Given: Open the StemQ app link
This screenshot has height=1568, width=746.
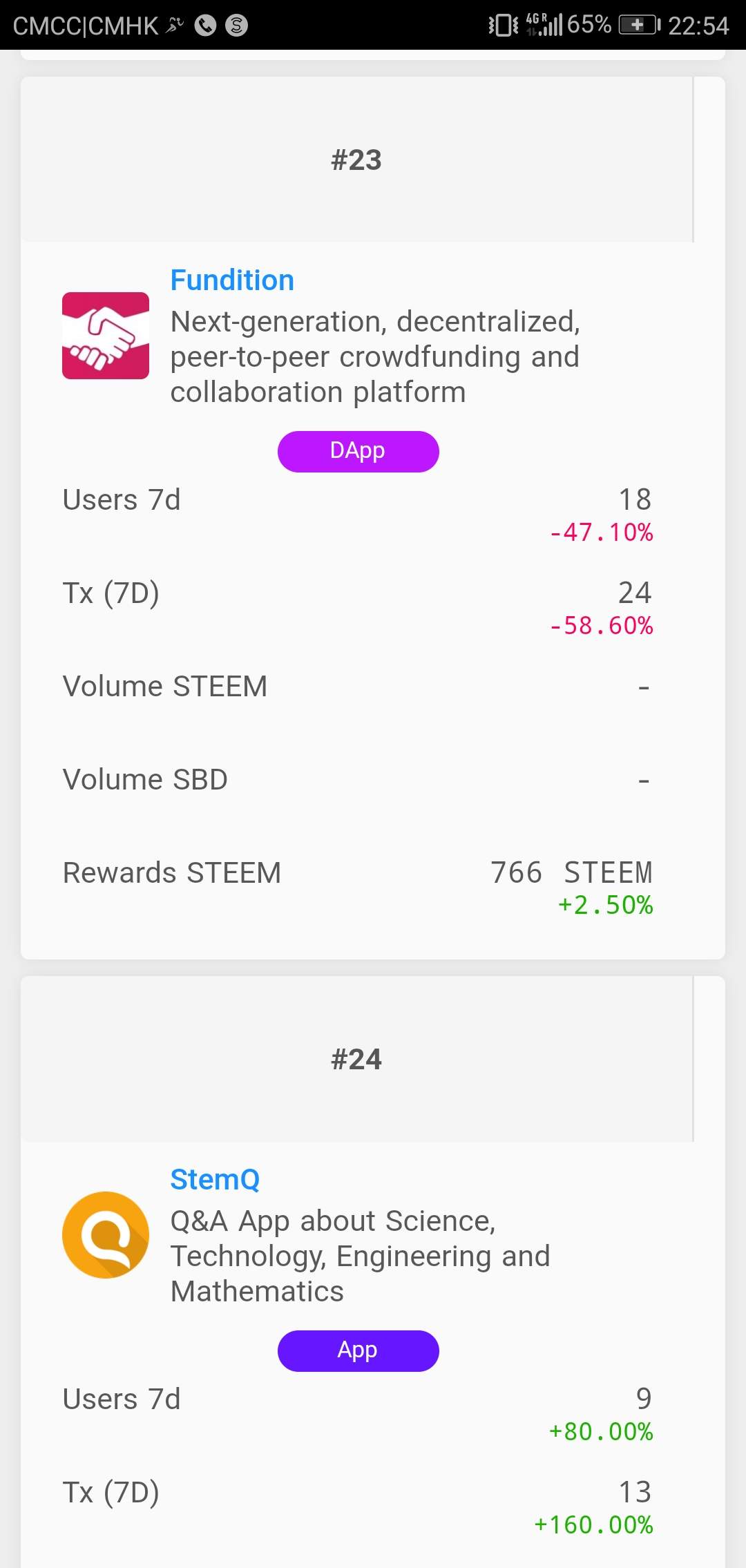Looking at the screenshot, I should [215, 1180].
